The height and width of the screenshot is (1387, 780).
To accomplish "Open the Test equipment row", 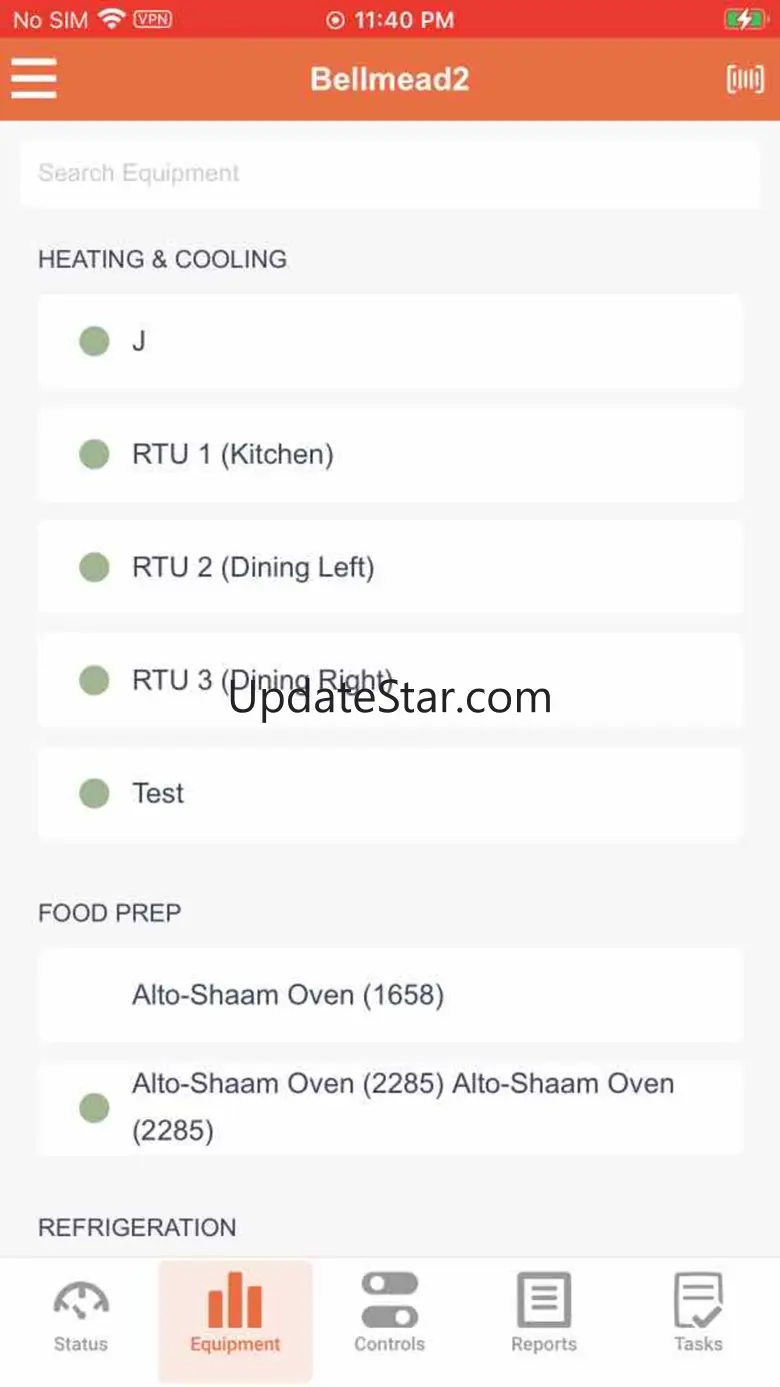I will (x=390, y=793).
